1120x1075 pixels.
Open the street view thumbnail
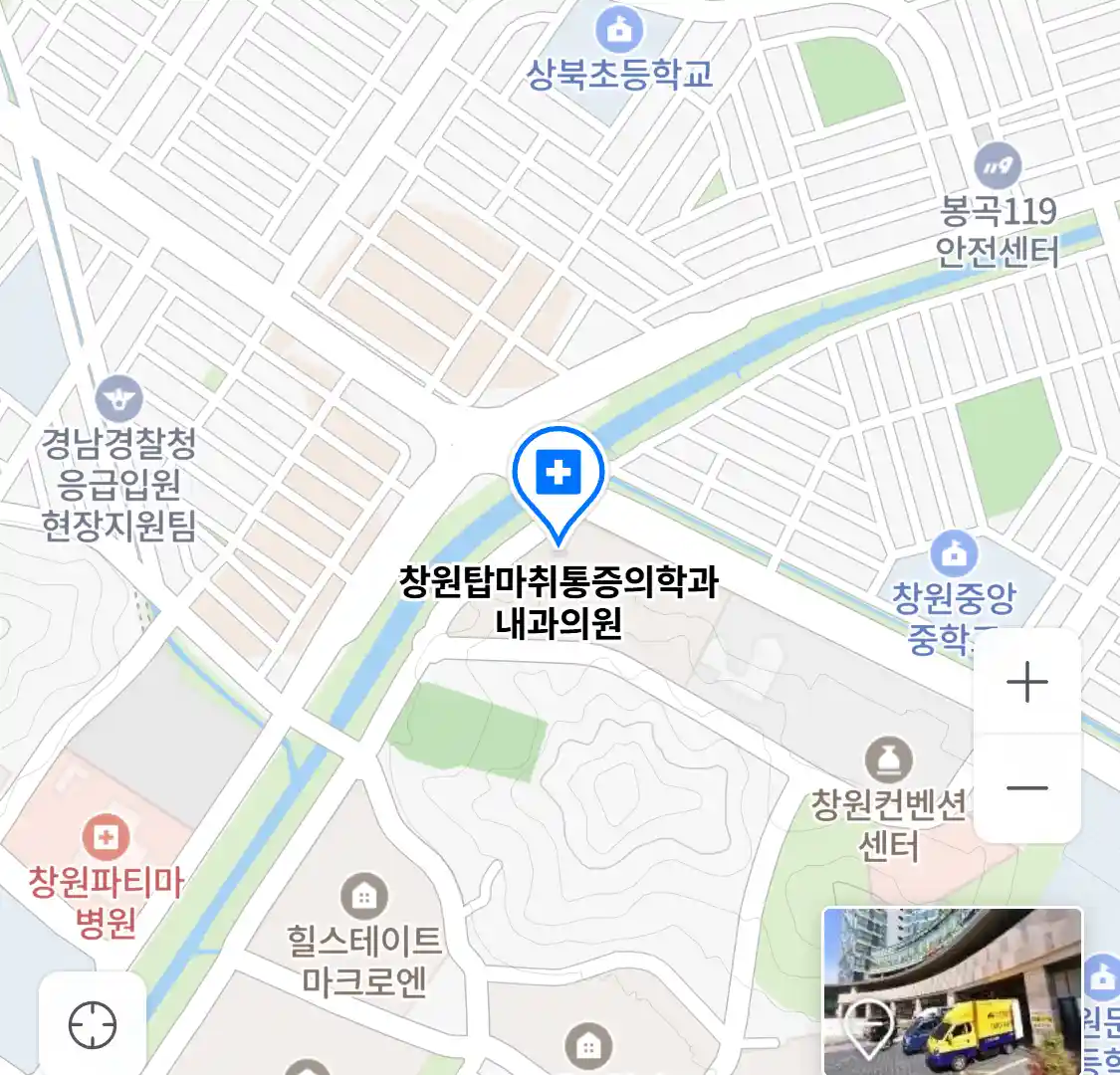pyautogui.click(x=952, y=989)
